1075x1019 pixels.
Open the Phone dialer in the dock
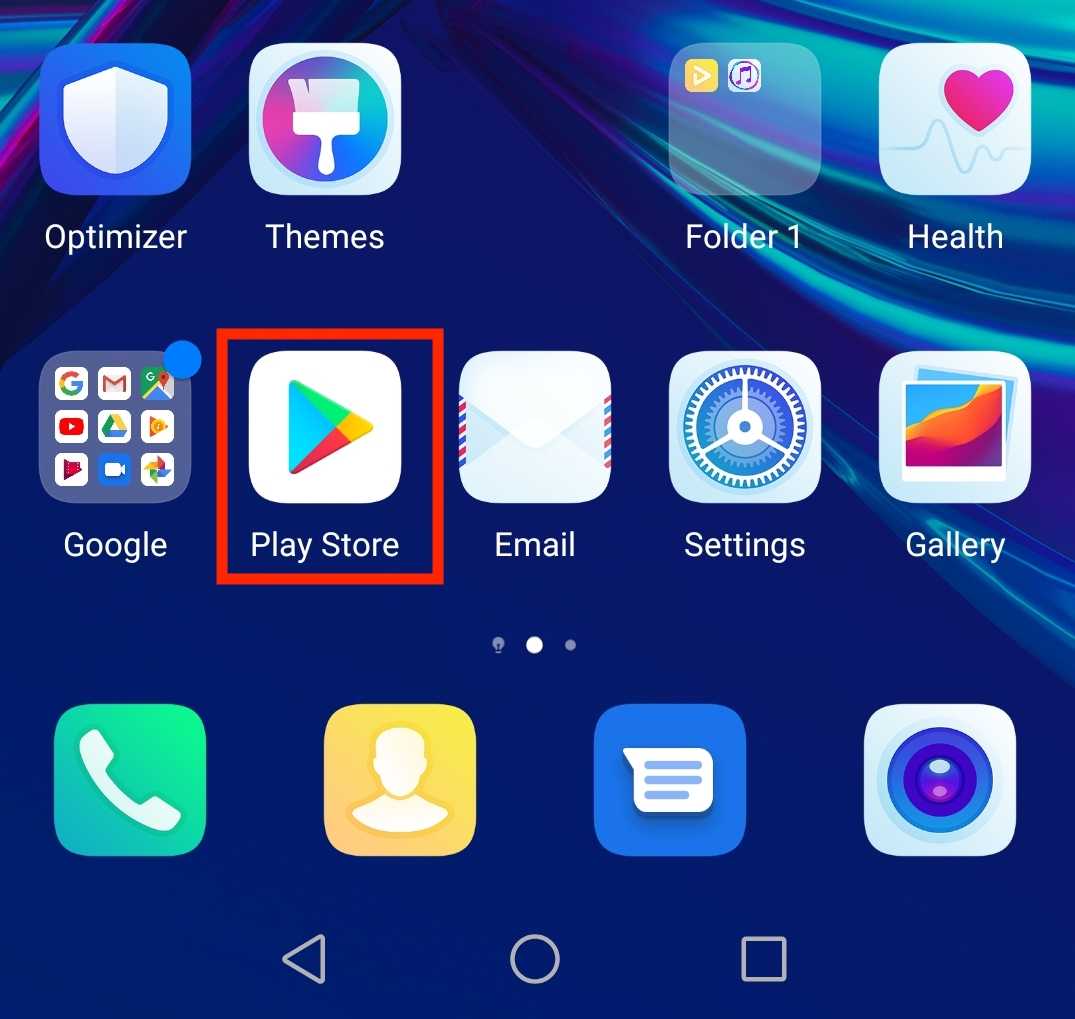130,780
